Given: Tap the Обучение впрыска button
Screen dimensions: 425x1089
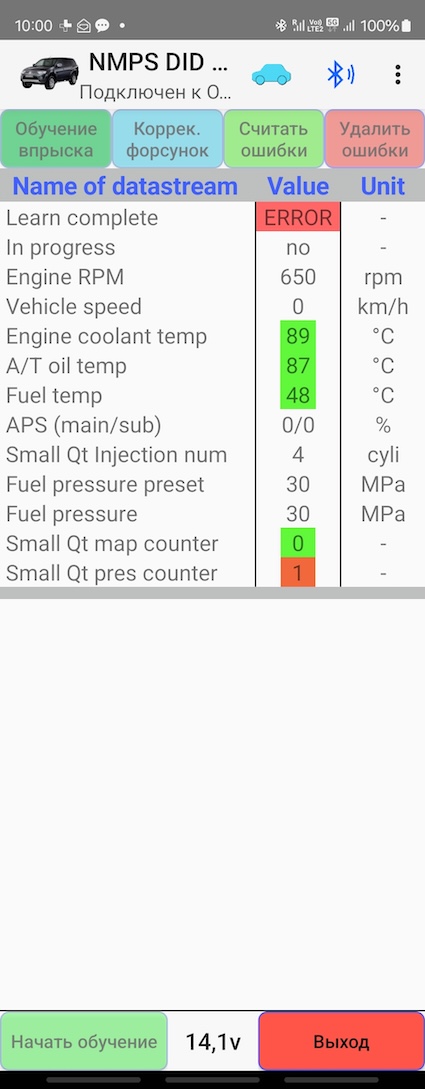Looking at the screenshot, I should pyautogui.click(x=56, y=139).
